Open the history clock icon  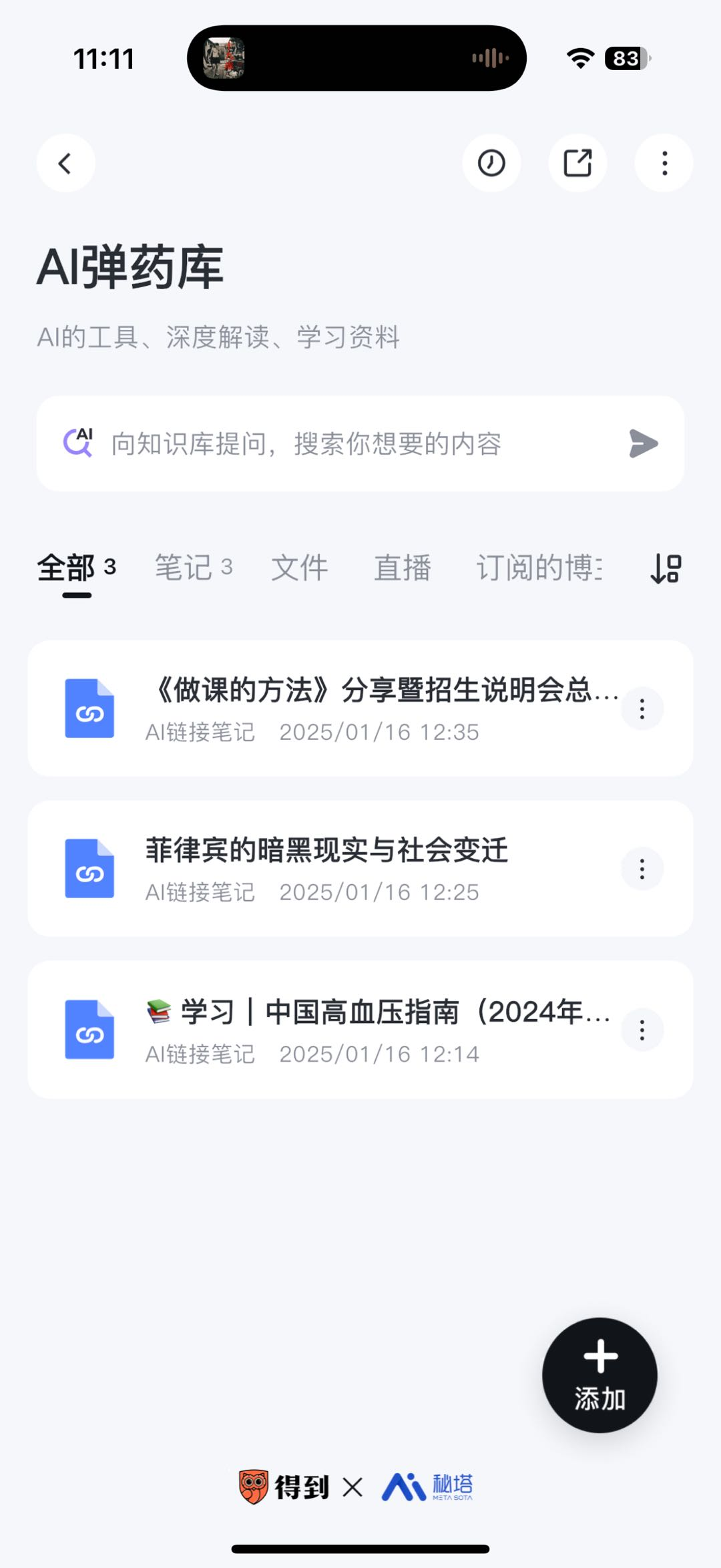click(491, 164)
